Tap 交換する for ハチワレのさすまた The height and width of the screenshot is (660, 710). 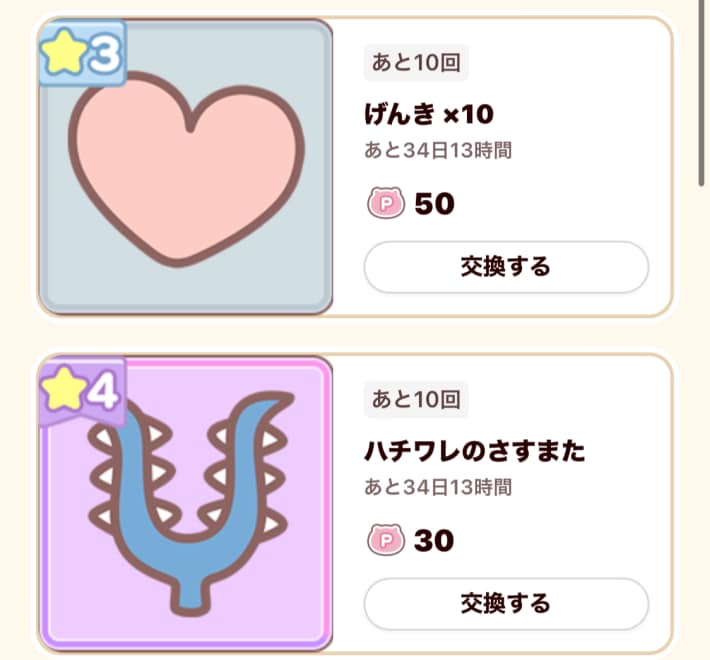click(505, 604)
